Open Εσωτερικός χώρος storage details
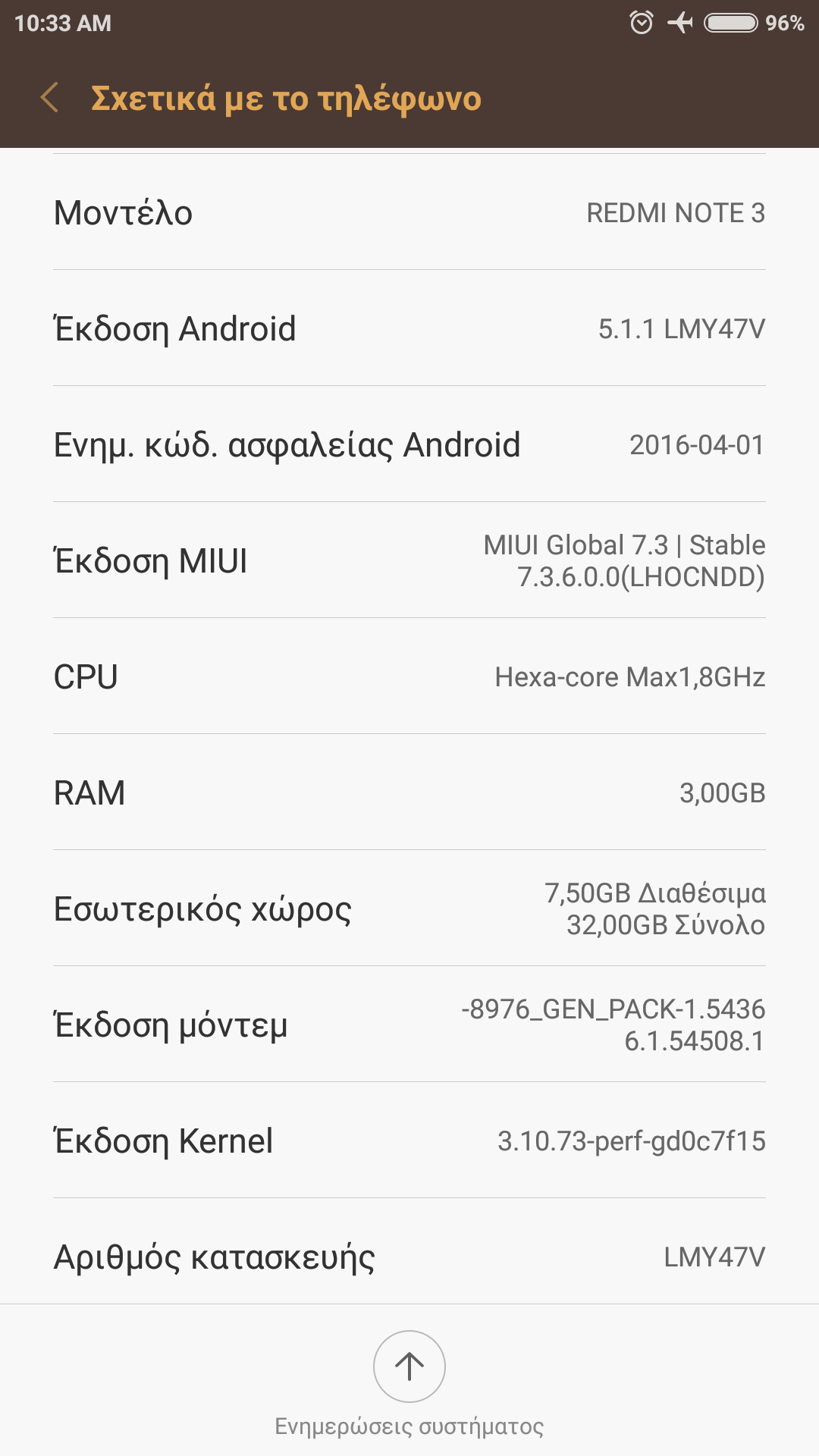Image resolution: width=819 pixels, height=1456 pixels. point(409,908)
